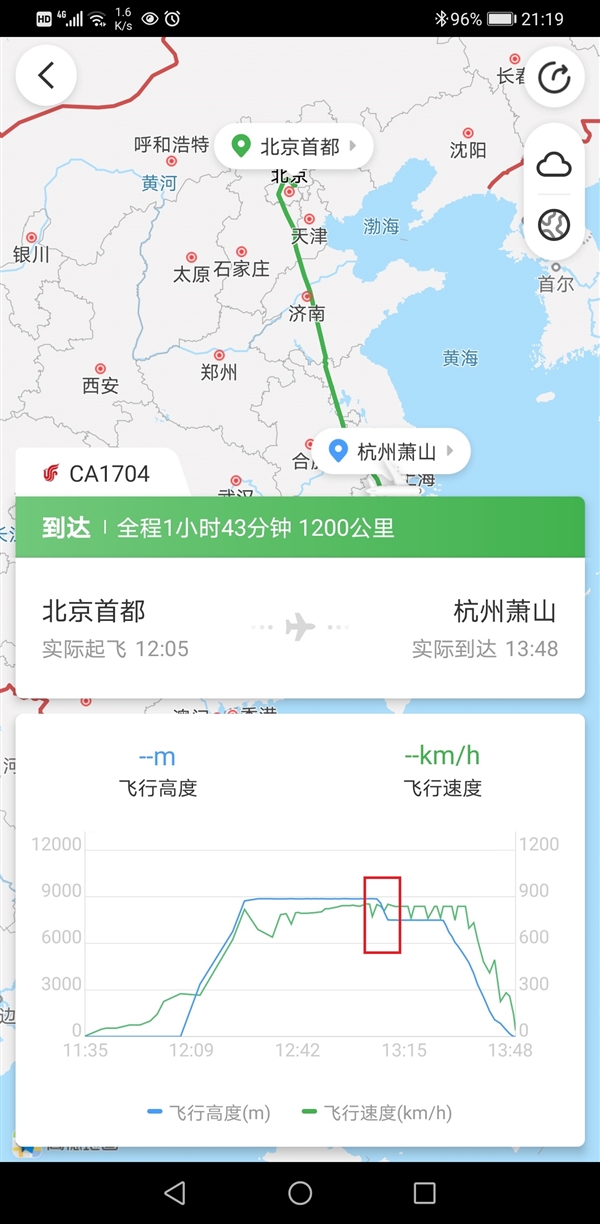Toggle the 飞行高度(m) chart legend
This screenshot has height=1224, width=600.
coord(207,1112)
